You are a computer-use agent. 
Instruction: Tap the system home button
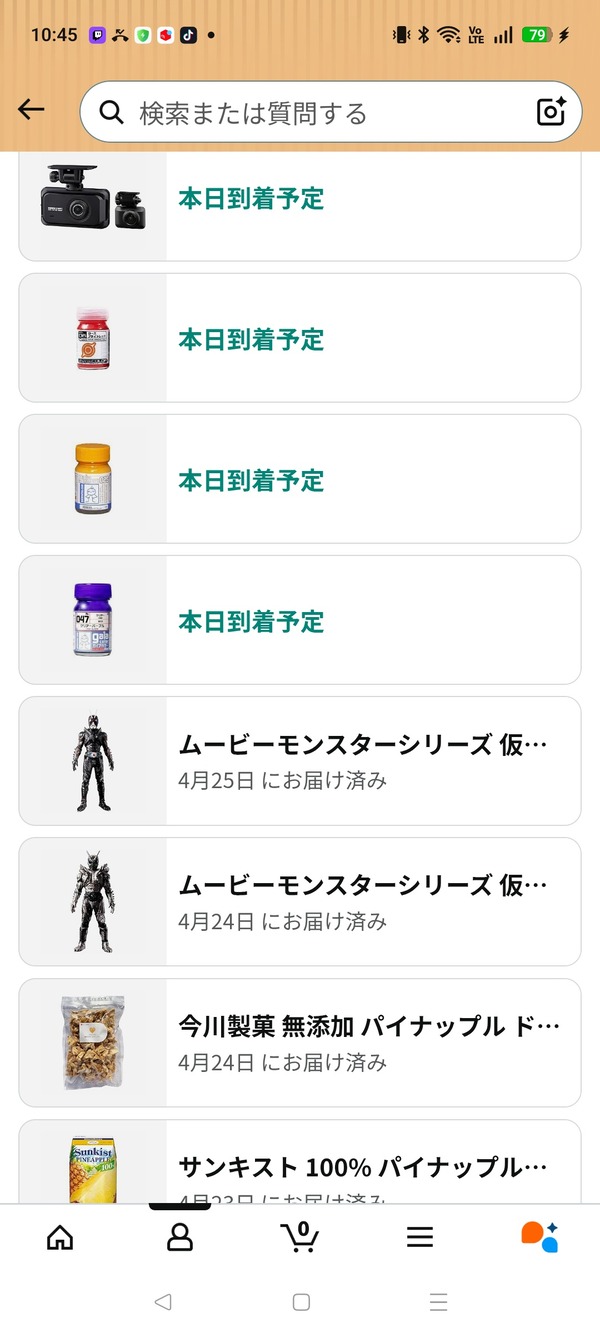pos(301,1302)
